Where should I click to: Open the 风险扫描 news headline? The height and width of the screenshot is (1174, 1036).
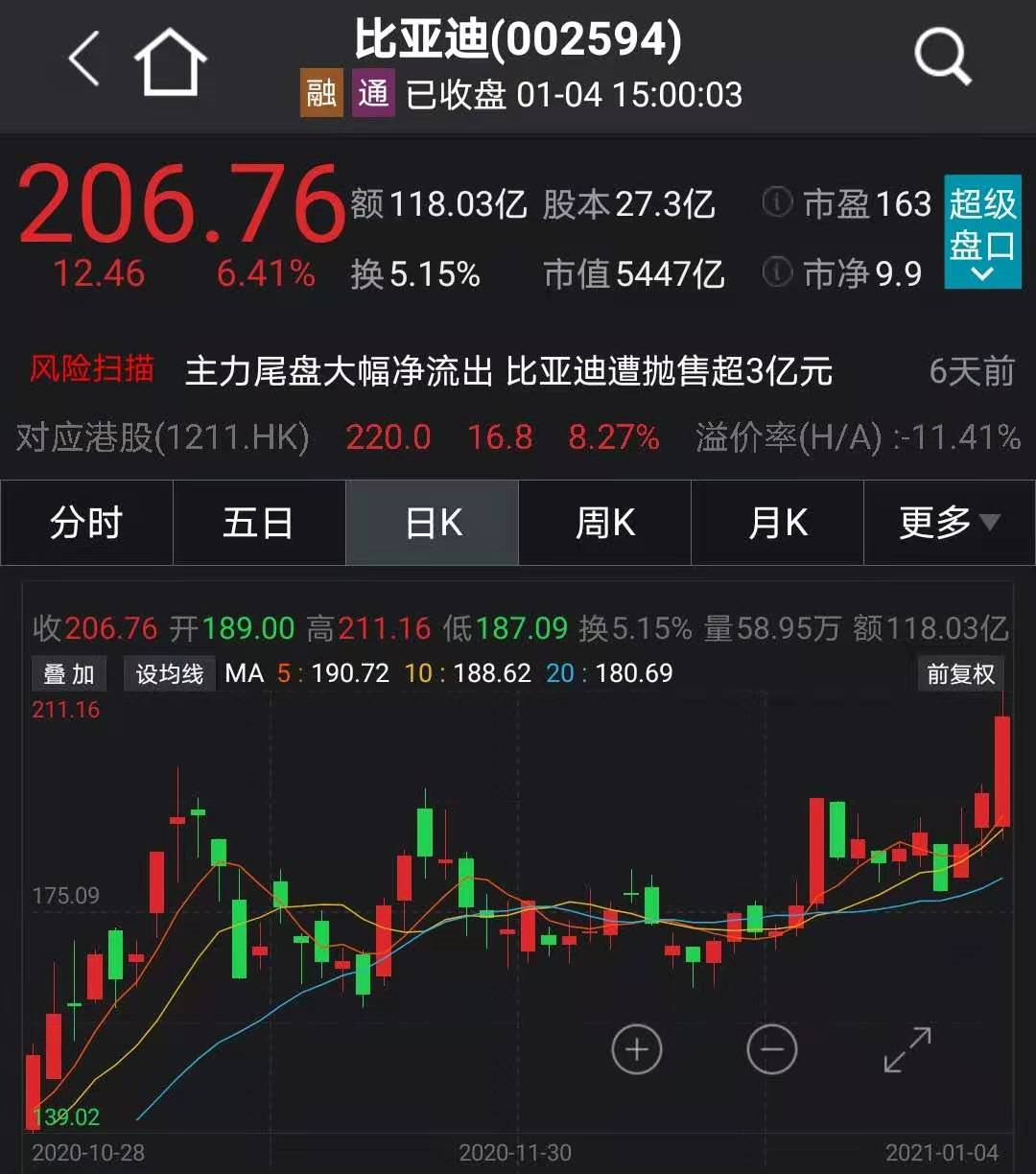[x=507, y=371]
